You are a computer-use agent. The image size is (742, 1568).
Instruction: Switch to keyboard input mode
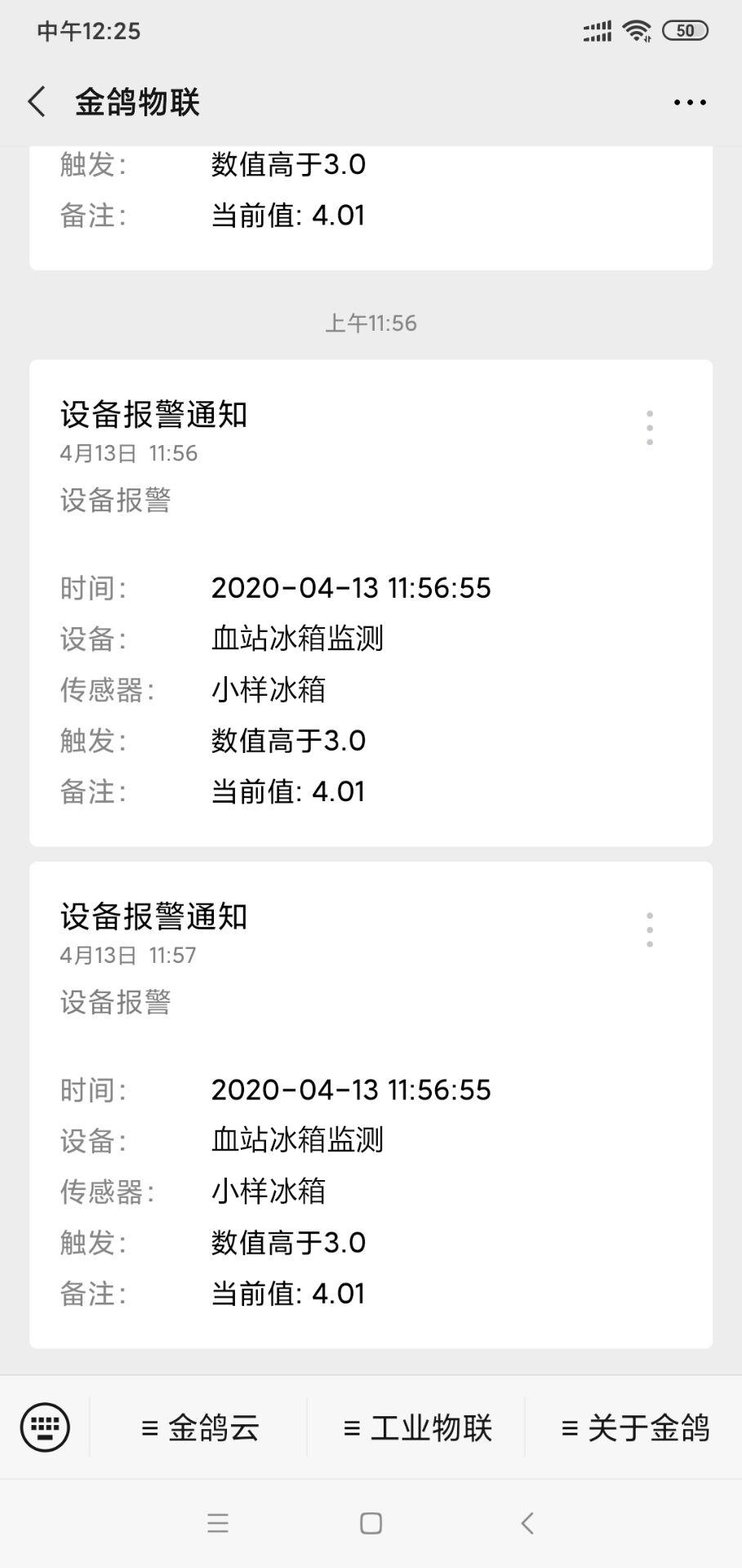[x=45, y=1428]
